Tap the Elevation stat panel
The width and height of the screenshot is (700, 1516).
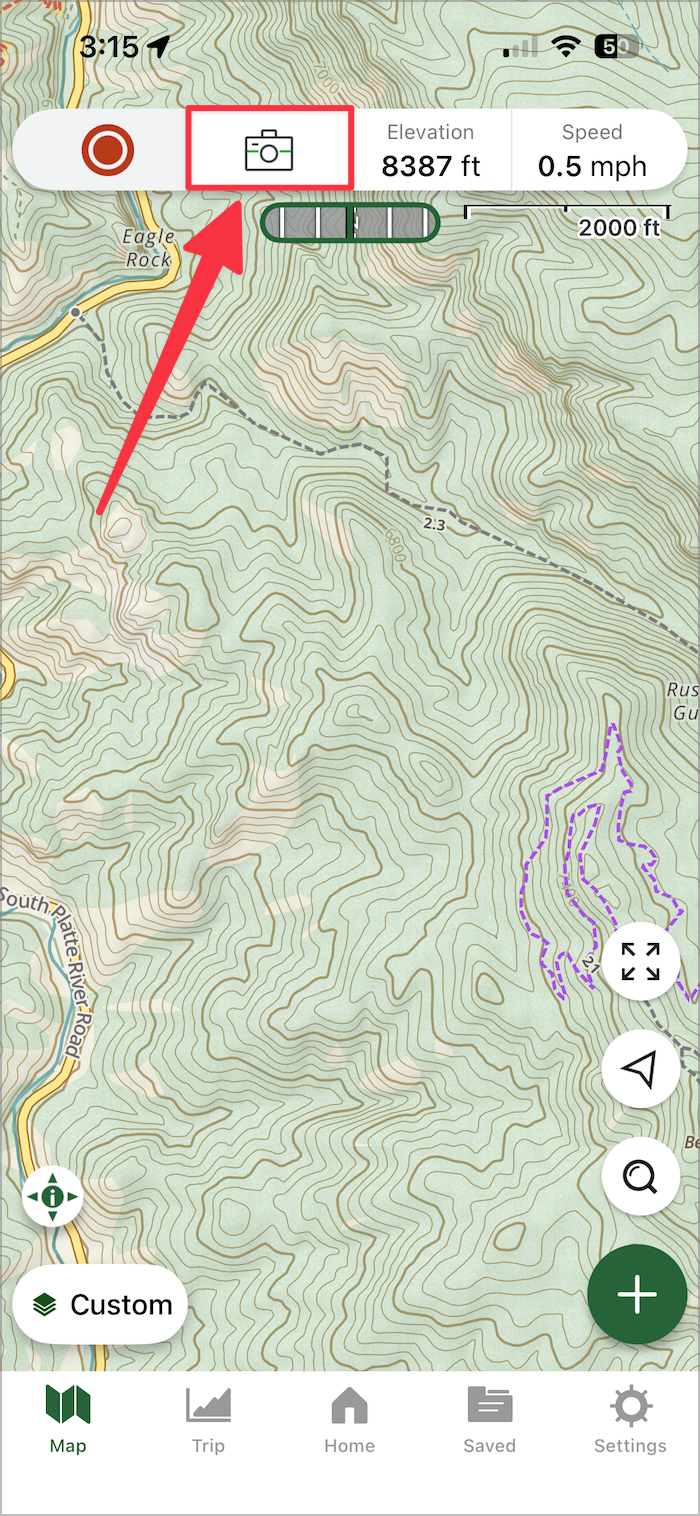click(x=431, y=150)
